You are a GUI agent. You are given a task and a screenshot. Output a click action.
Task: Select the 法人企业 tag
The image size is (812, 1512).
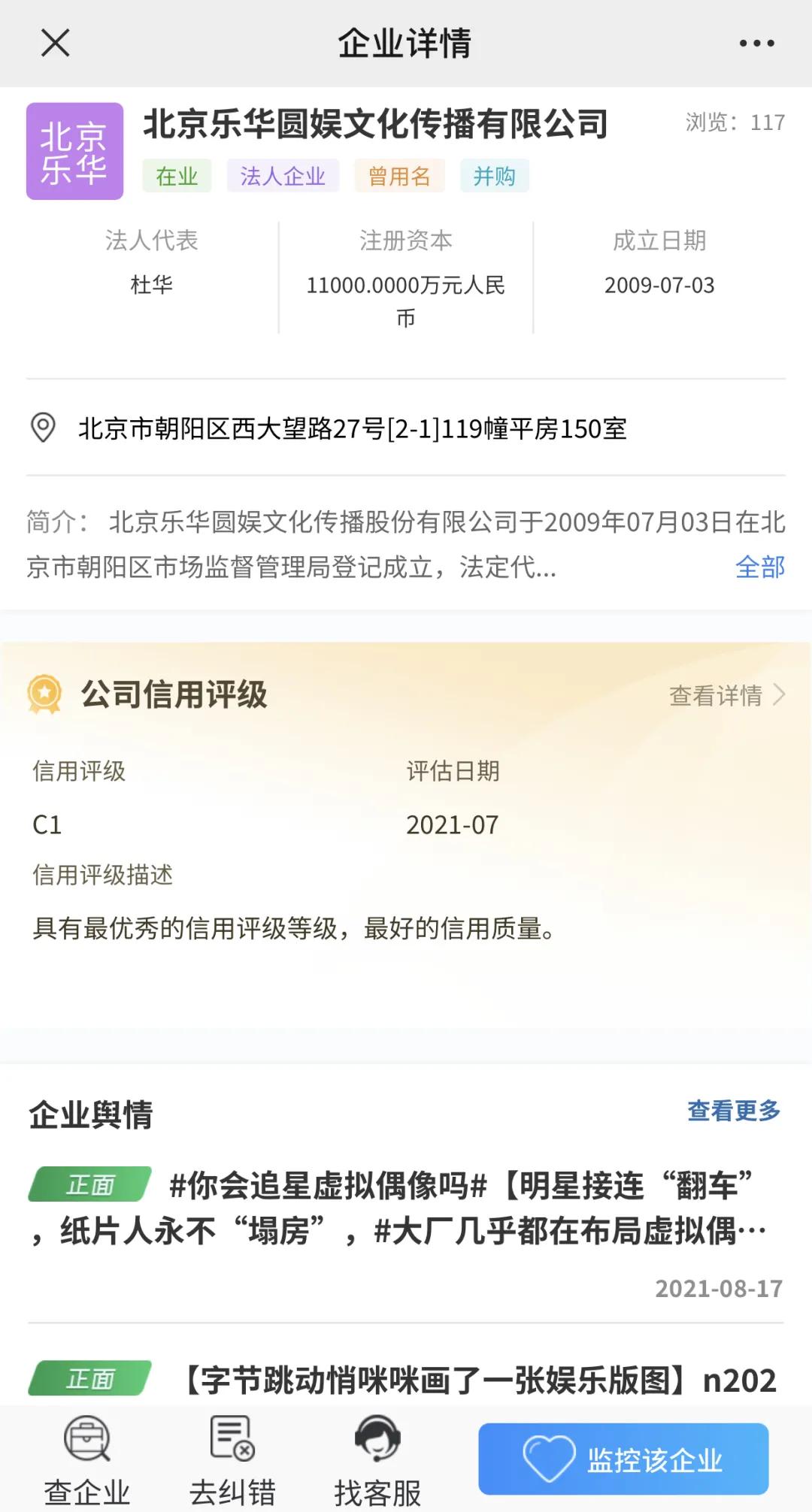[283, 176]
